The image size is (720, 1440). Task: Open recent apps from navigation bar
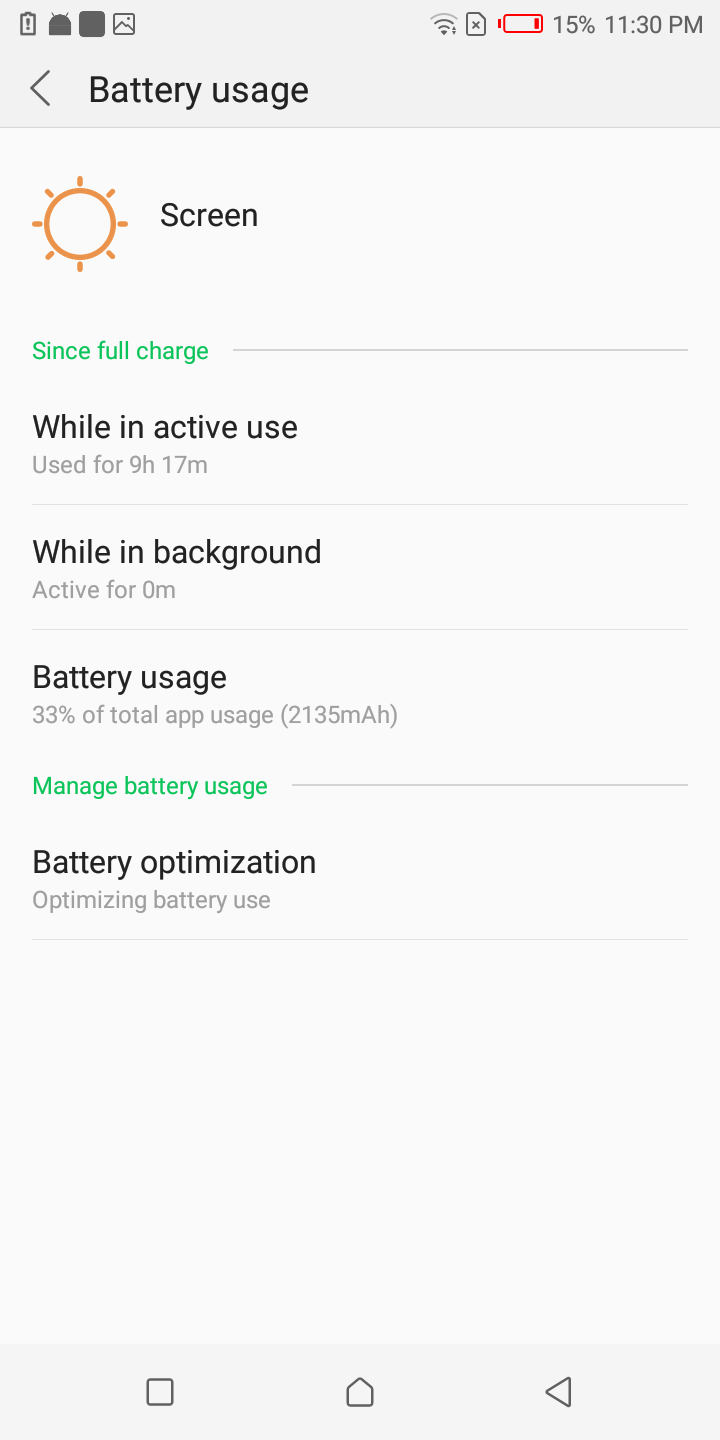tap(160, 1391)
